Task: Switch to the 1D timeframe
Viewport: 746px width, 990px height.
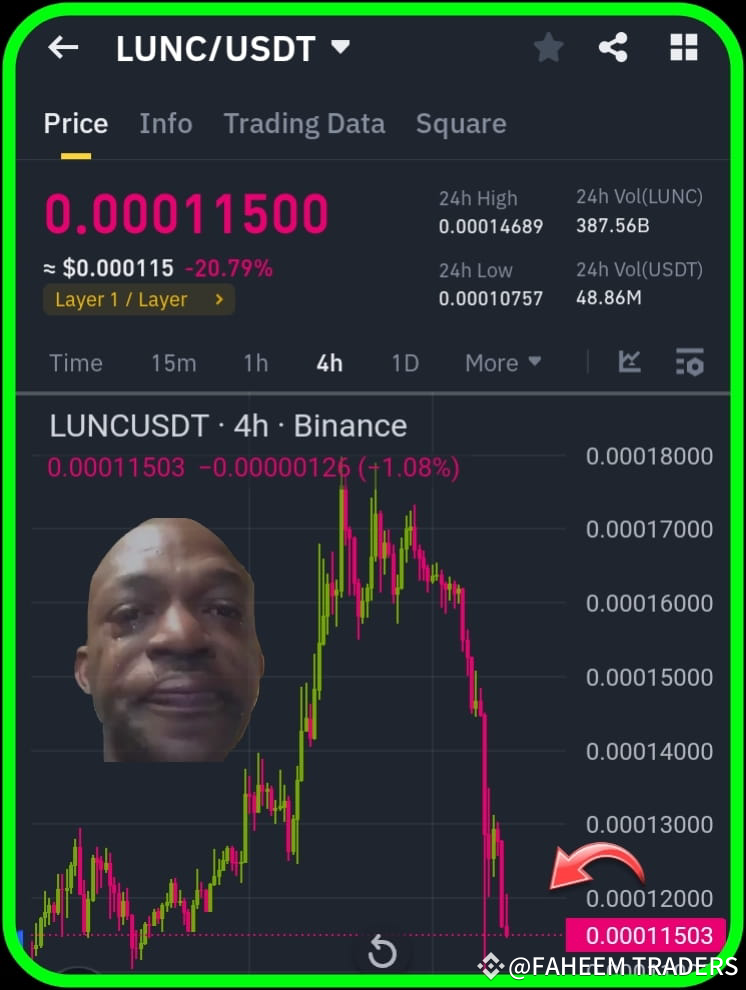Action: coord(405,363)
